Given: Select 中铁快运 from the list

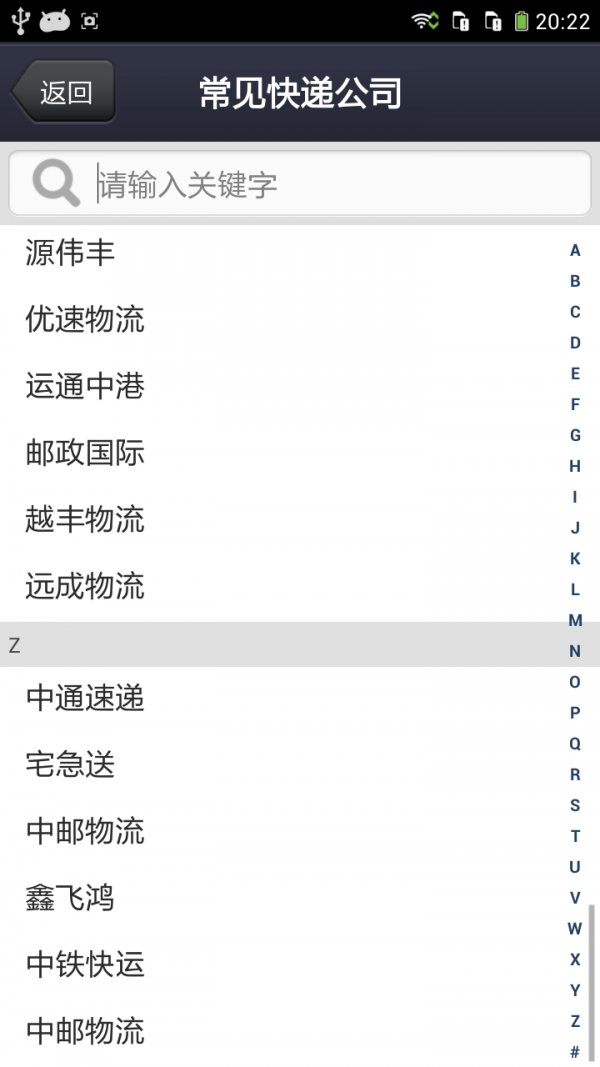Looking at the screenshot, I should tap(85, 964).
